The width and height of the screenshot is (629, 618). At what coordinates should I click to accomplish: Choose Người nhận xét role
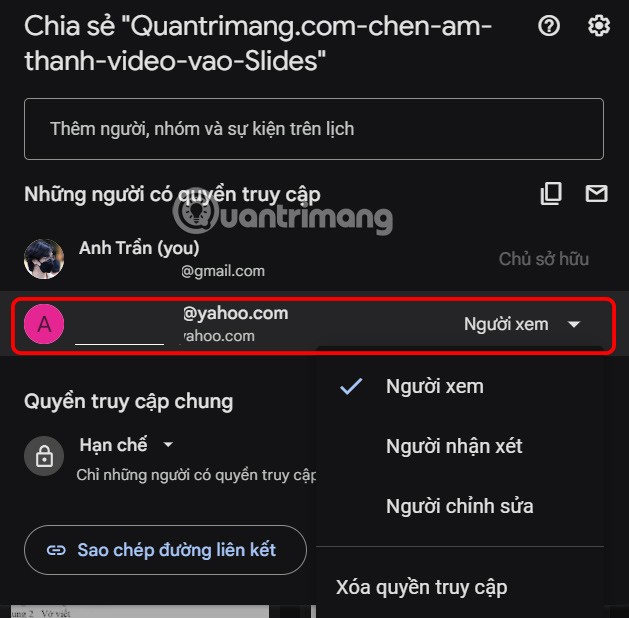coord(454,446)
